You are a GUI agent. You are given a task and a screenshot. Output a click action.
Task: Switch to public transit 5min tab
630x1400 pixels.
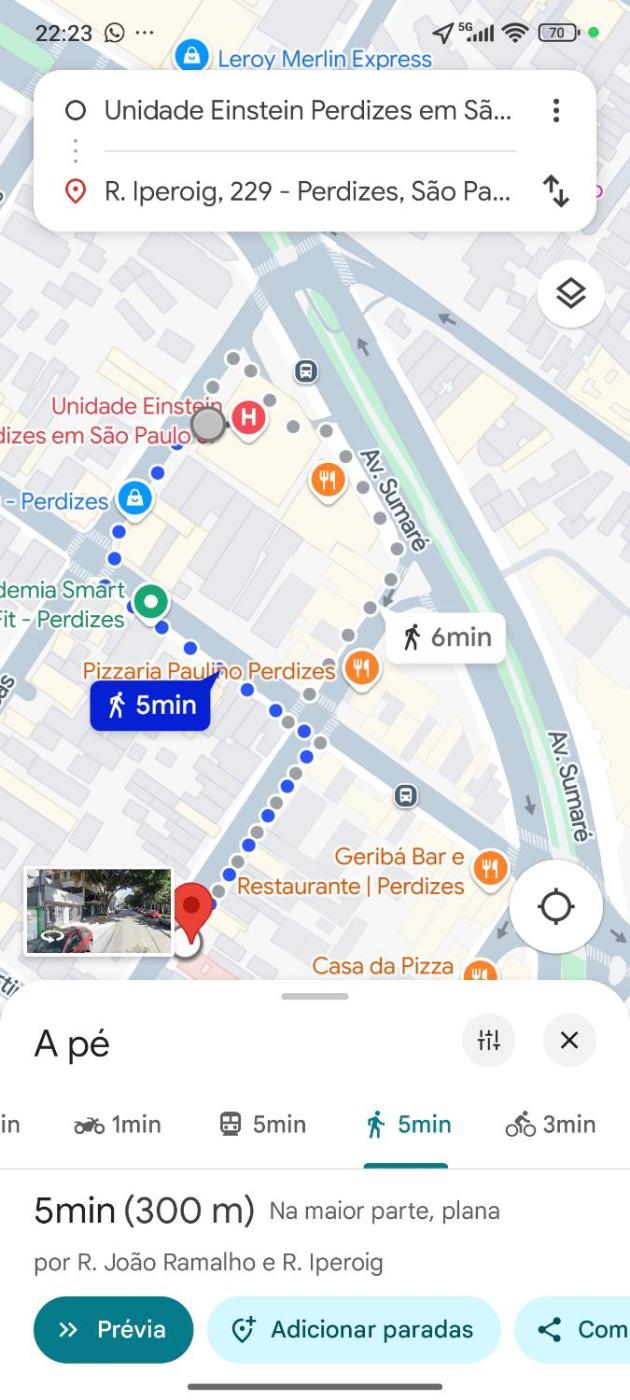(x=262, y=1125)
